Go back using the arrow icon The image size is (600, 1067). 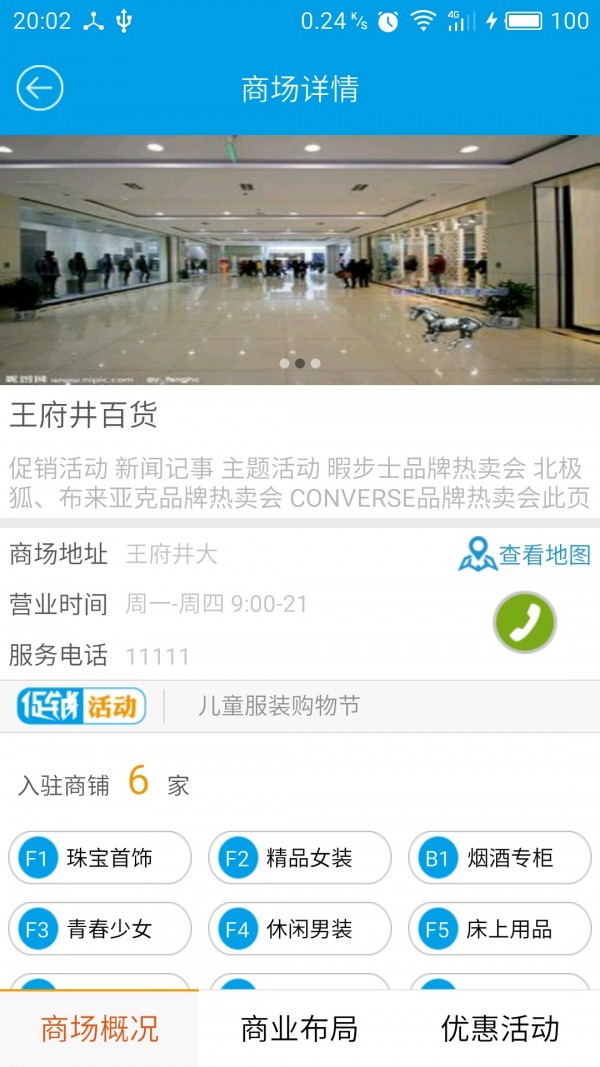pos(40,89)
